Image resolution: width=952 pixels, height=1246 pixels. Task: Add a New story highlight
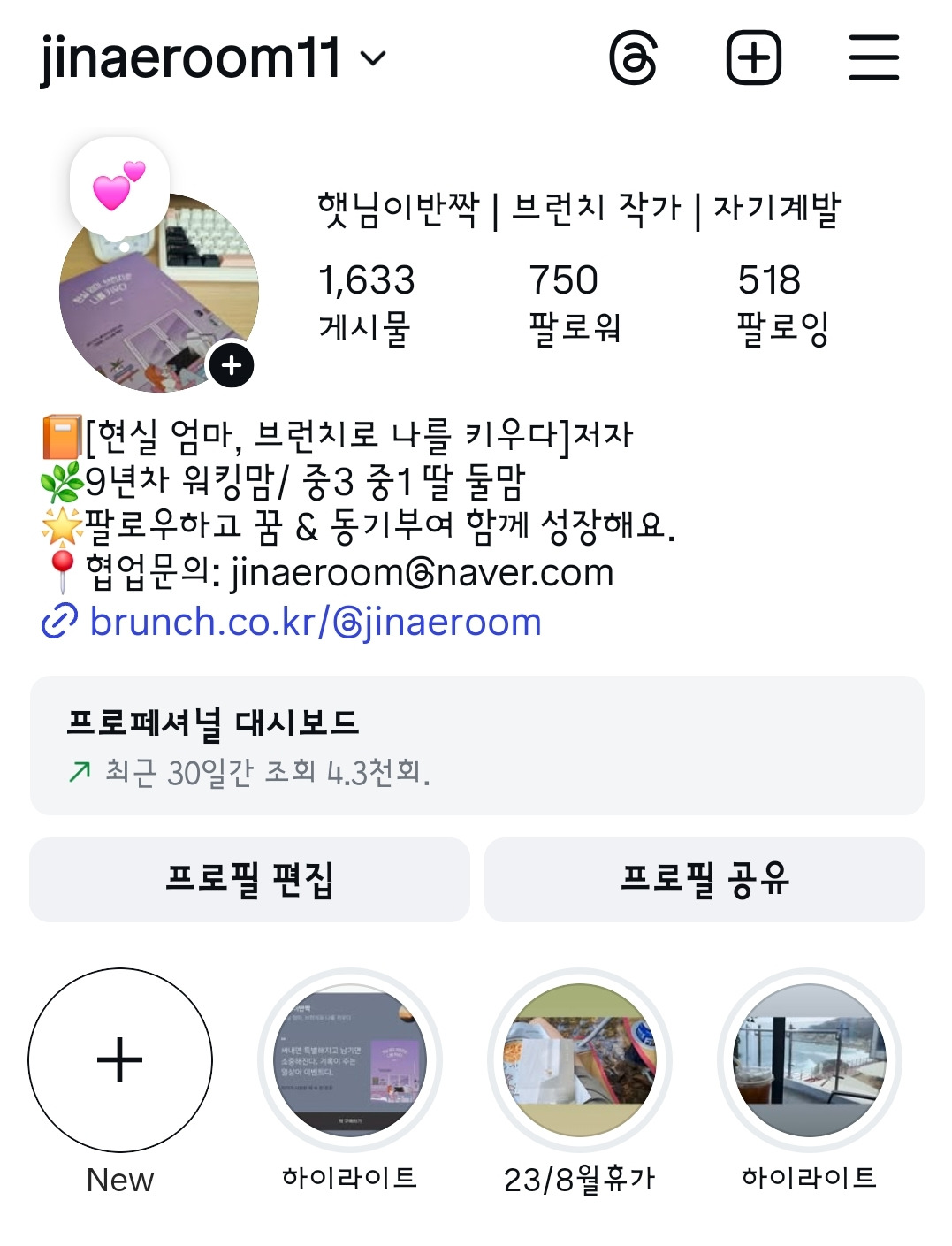coord(120,1059)
